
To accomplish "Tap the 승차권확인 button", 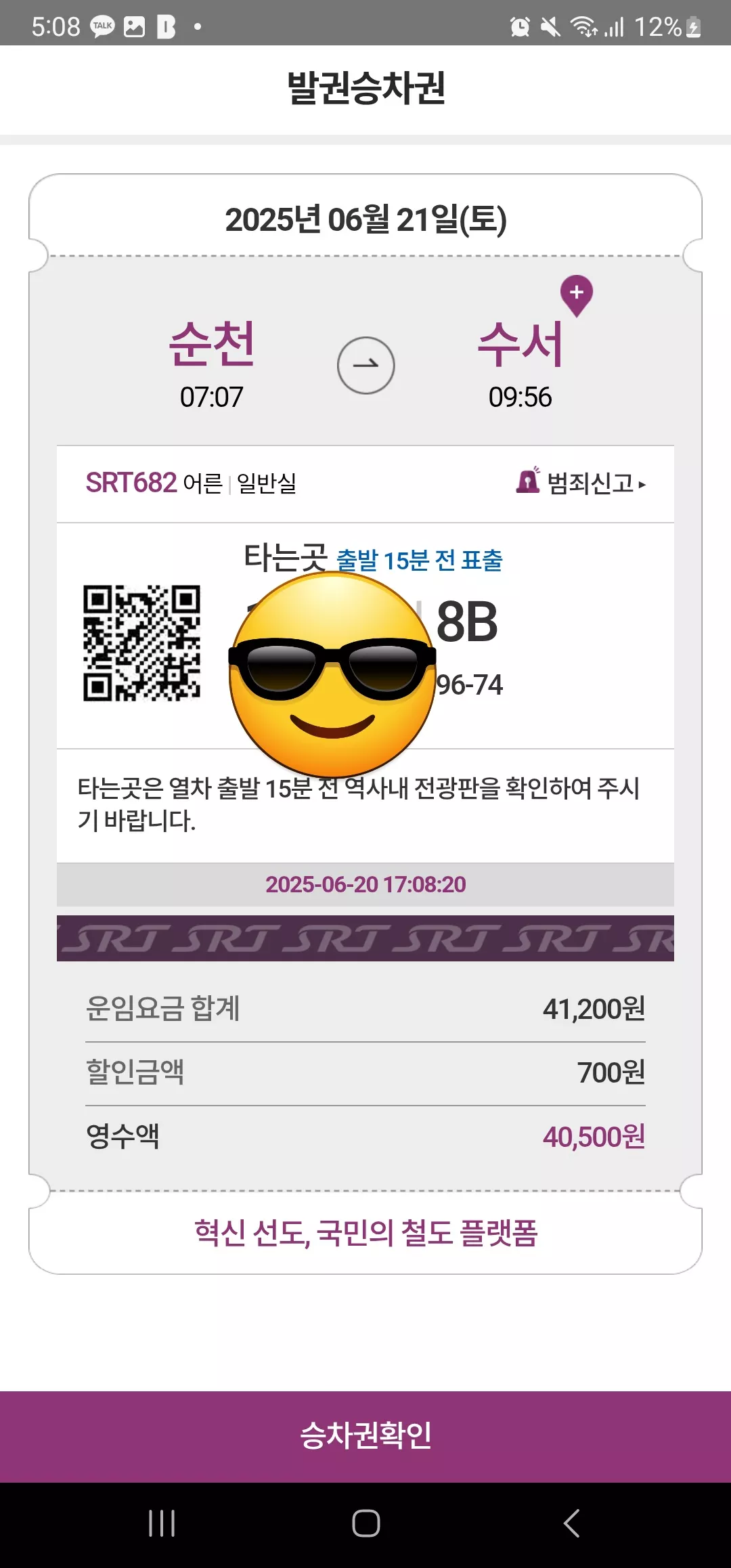I will coord(365,1436).
